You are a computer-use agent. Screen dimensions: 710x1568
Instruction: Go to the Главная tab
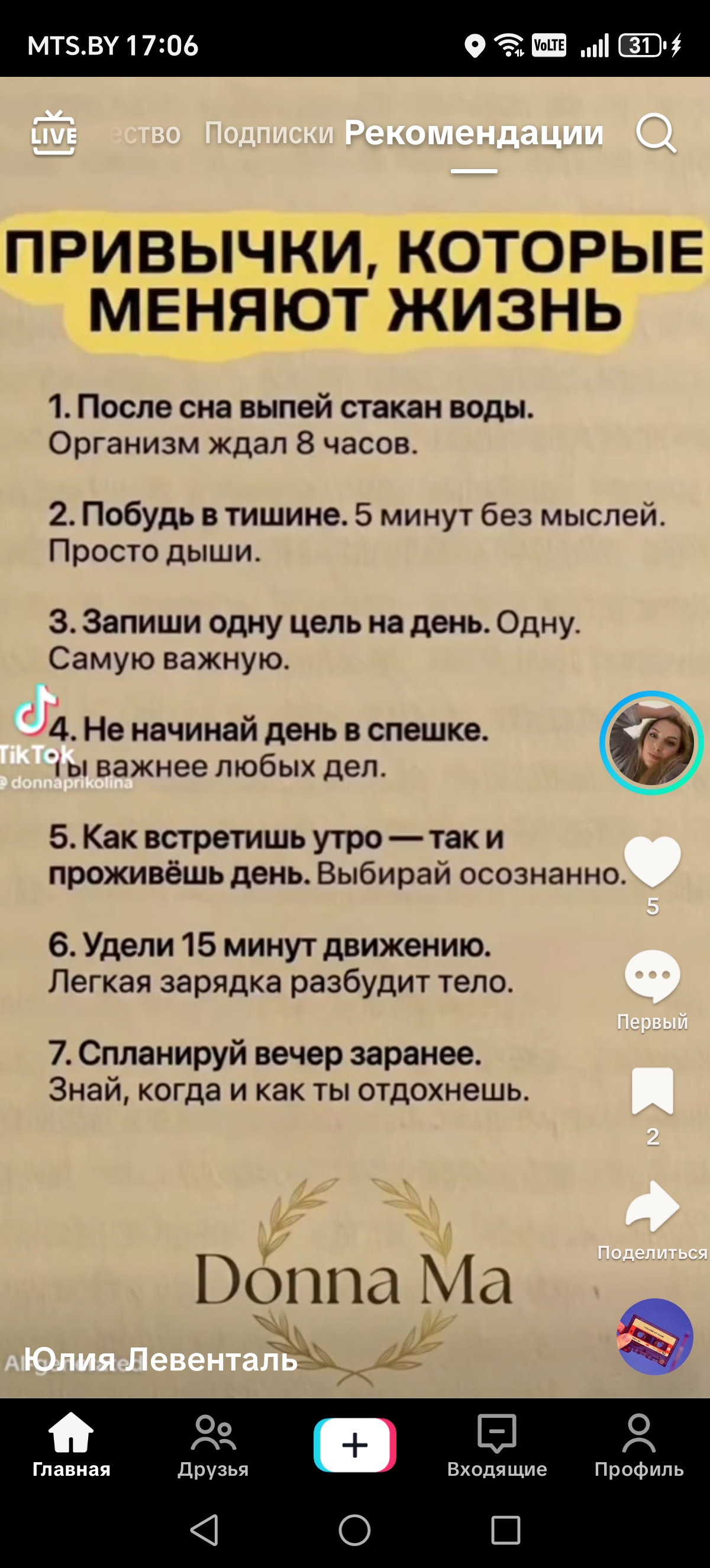(71, 1445)
